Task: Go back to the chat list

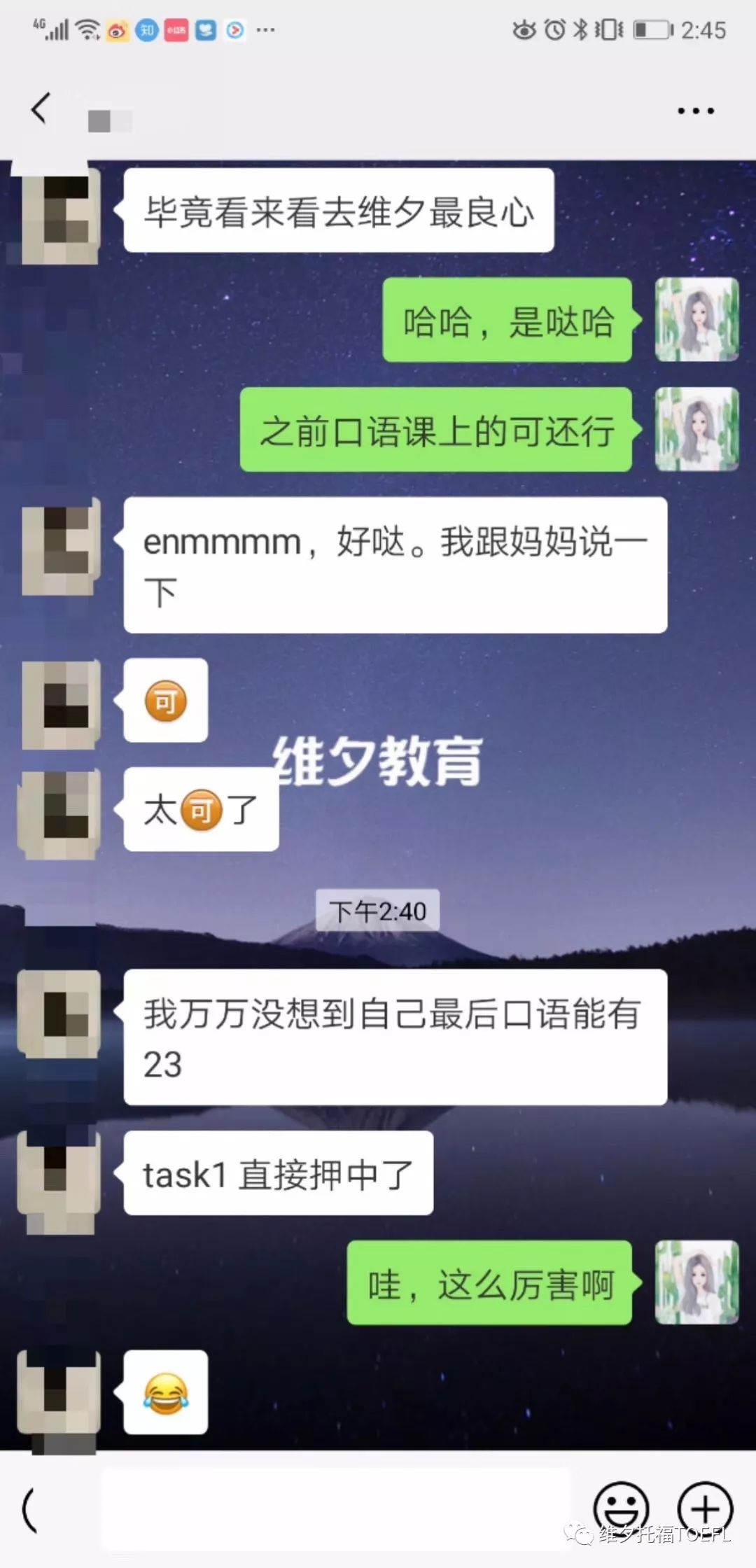Action: [41, 109]
